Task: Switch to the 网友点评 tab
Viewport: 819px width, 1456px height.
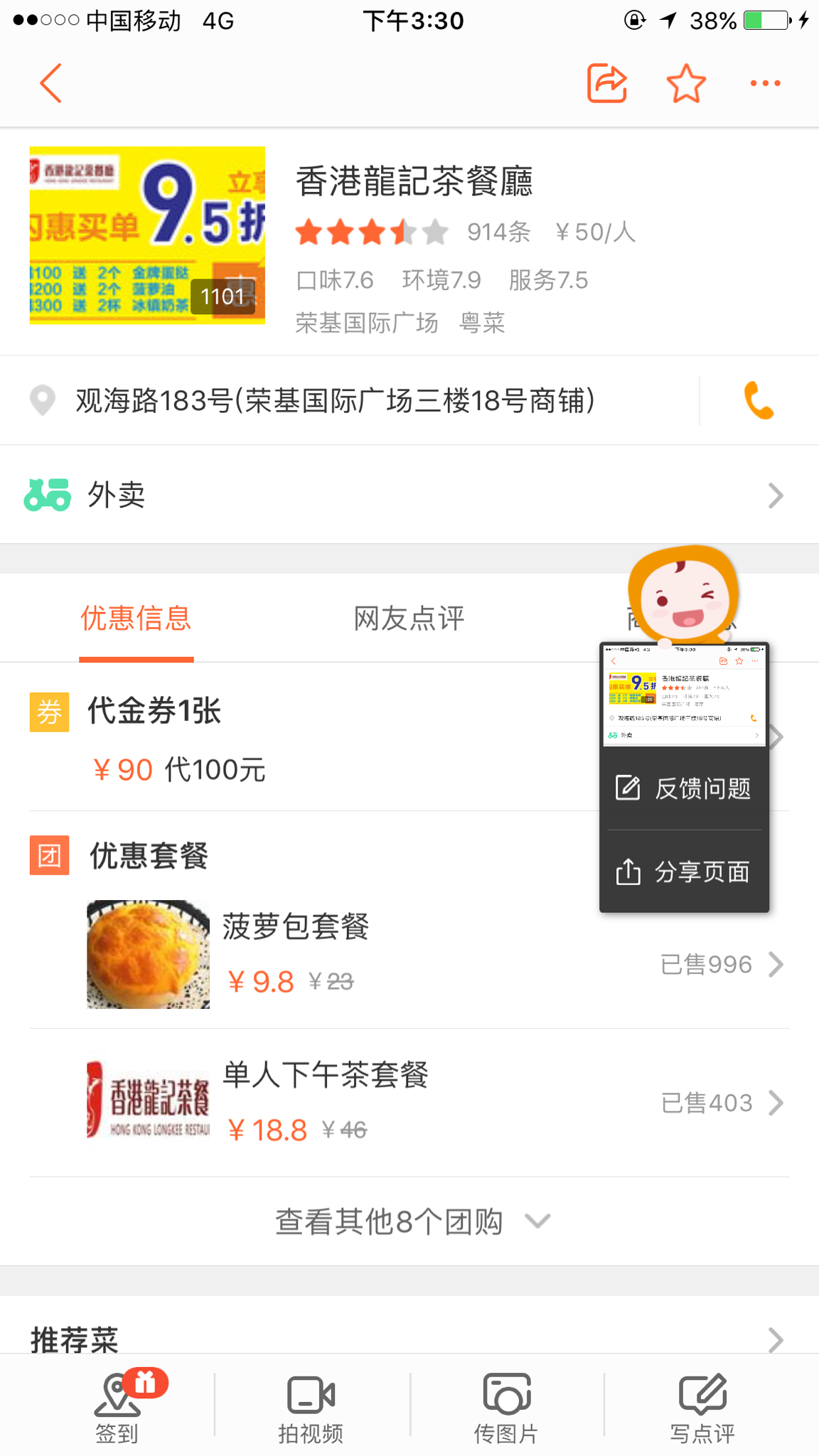Action: click(x=409, y=619)
